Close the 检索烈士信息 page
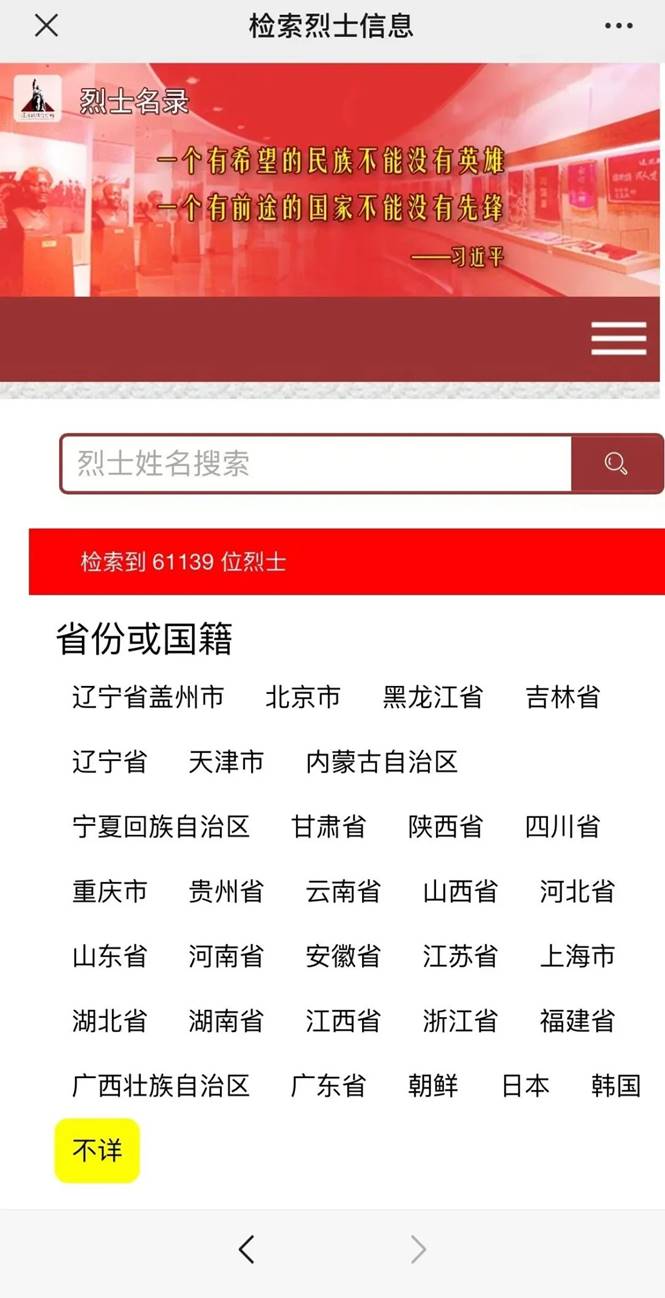This screenshot has height=1298, width=665. 46,25
